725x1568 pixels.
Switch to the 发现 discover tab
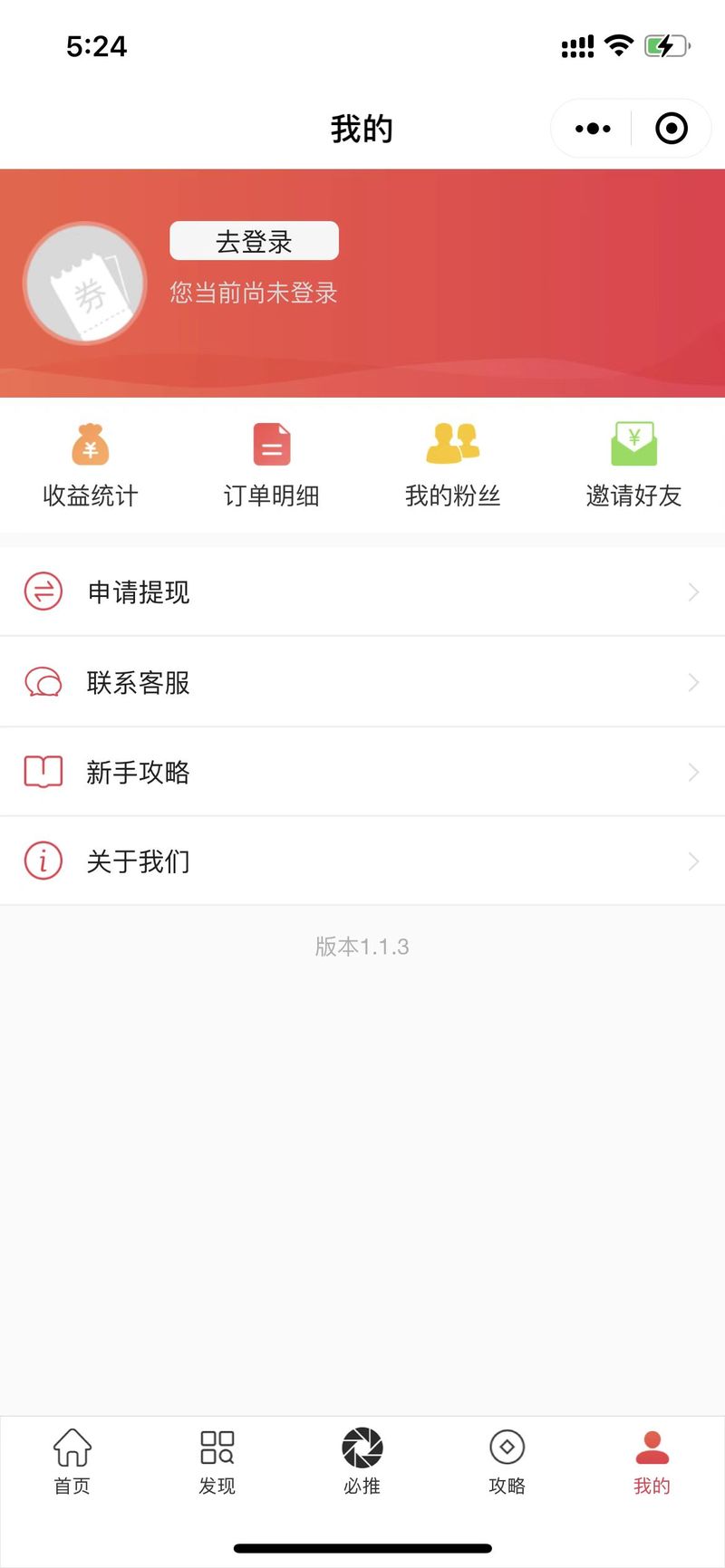[x=217, y=1461]
